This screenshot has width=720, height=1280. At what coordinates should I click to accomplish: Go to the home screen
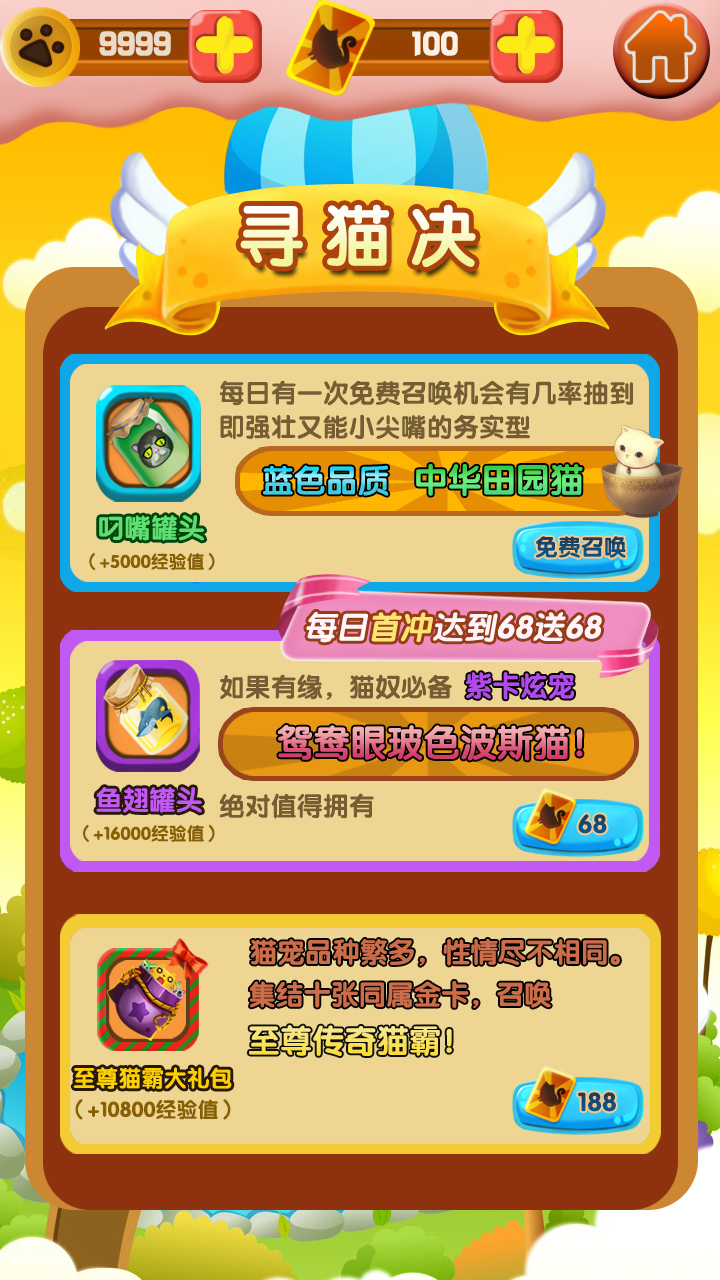661,50
